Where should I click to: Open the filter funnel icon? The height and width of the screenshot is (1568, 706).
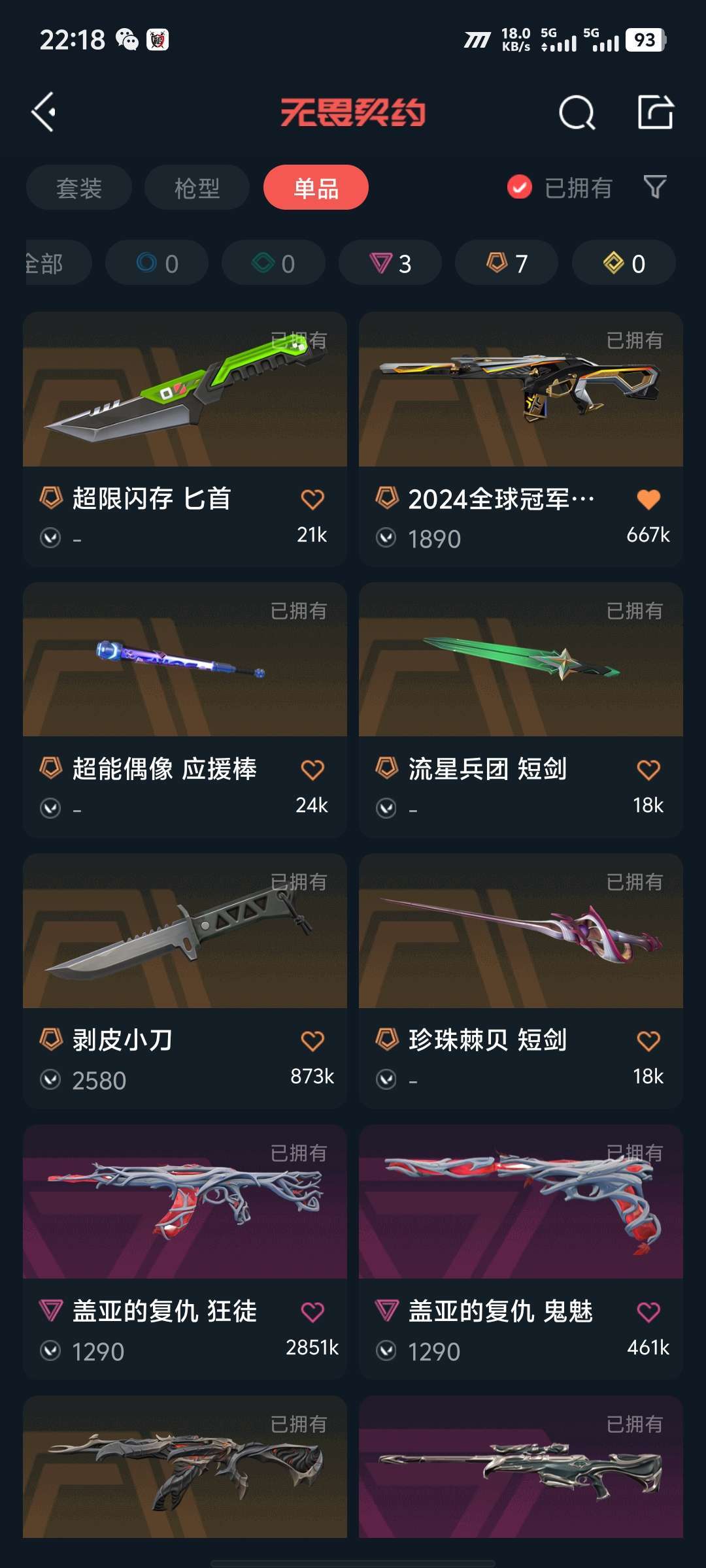pos(655,188)
